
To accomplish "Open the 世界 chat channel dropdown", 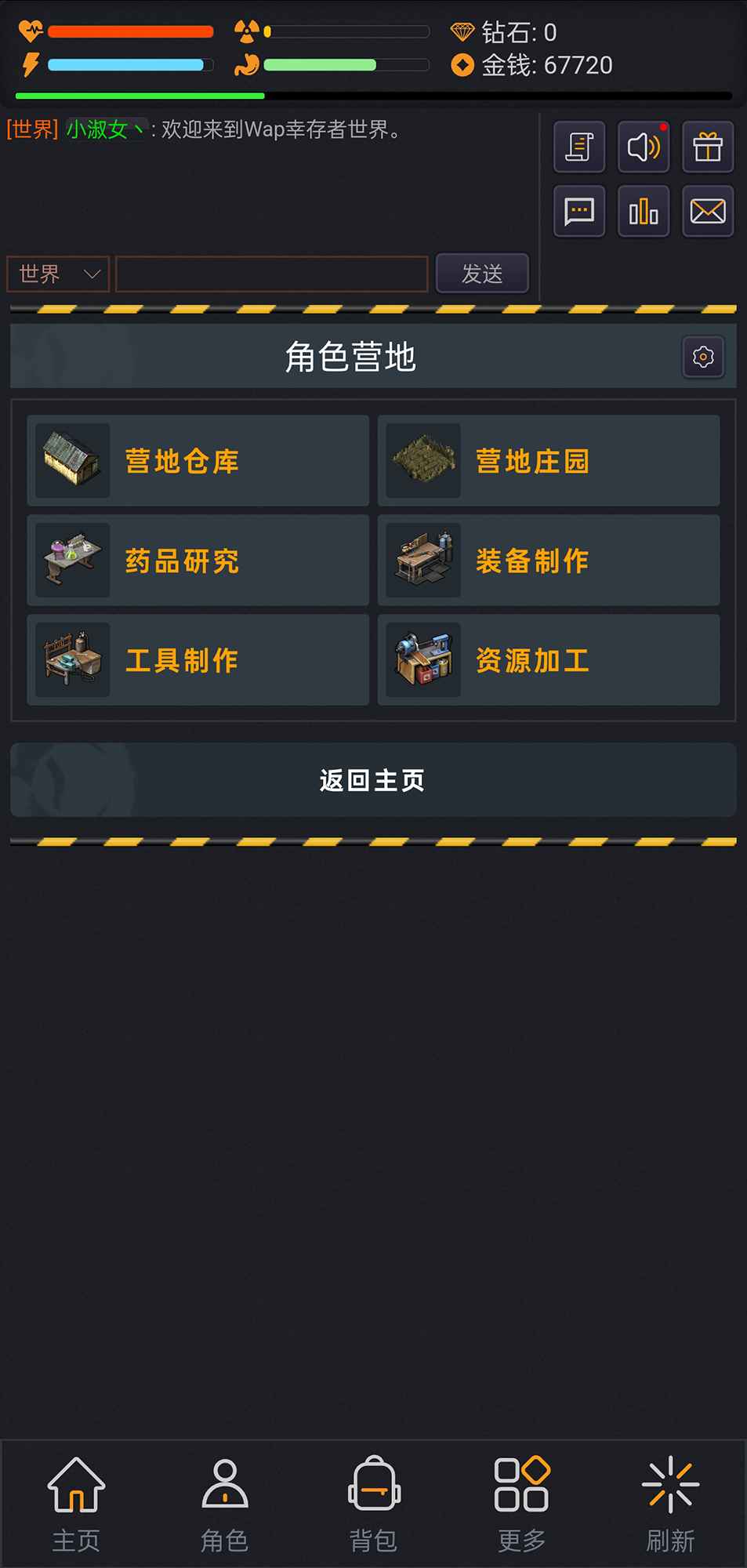I will pos(56,274).
